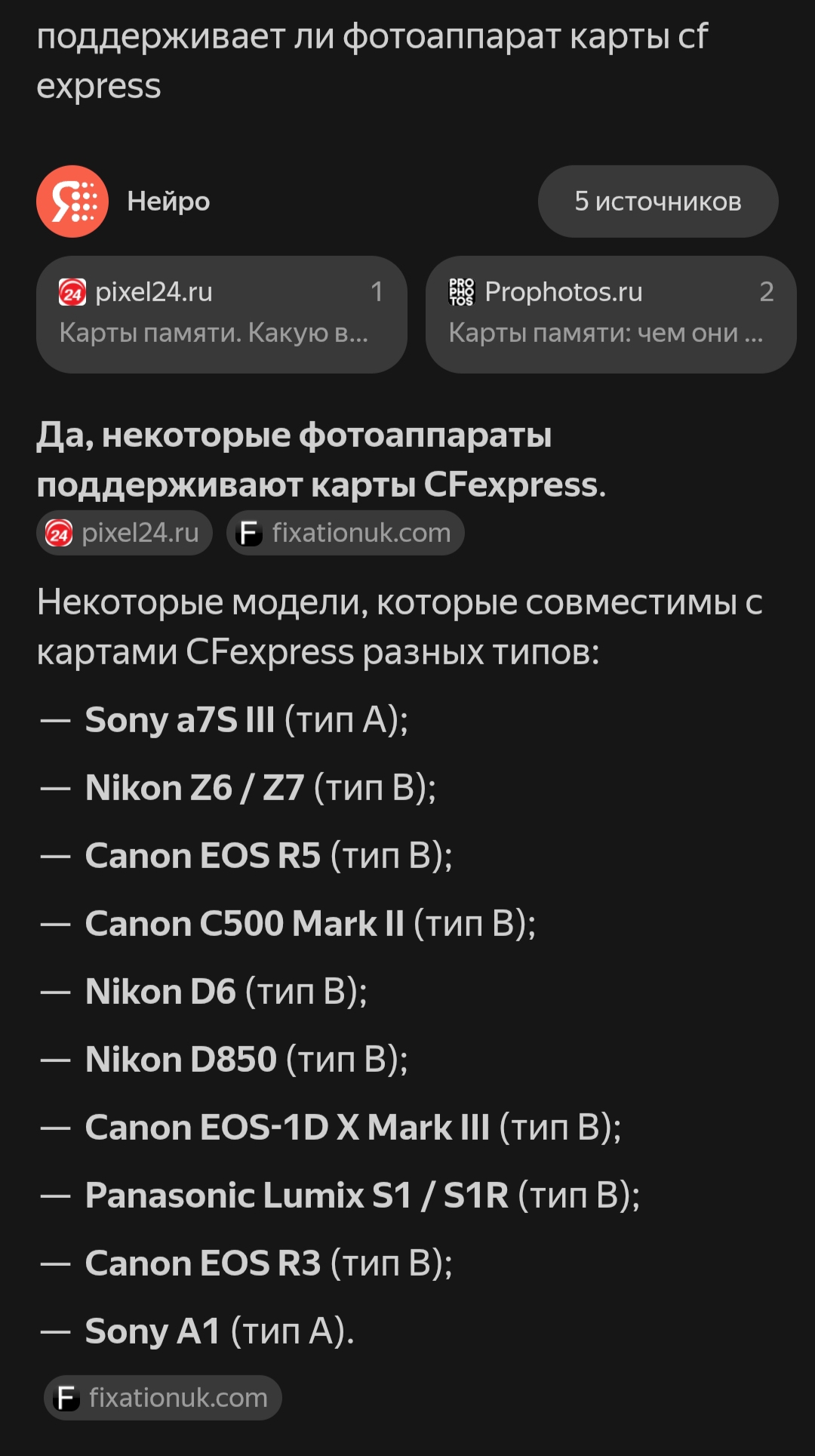Open the fixationuk.com chip below the camera list
This screenshot has width=815, height=1456.
point(163,1398)
